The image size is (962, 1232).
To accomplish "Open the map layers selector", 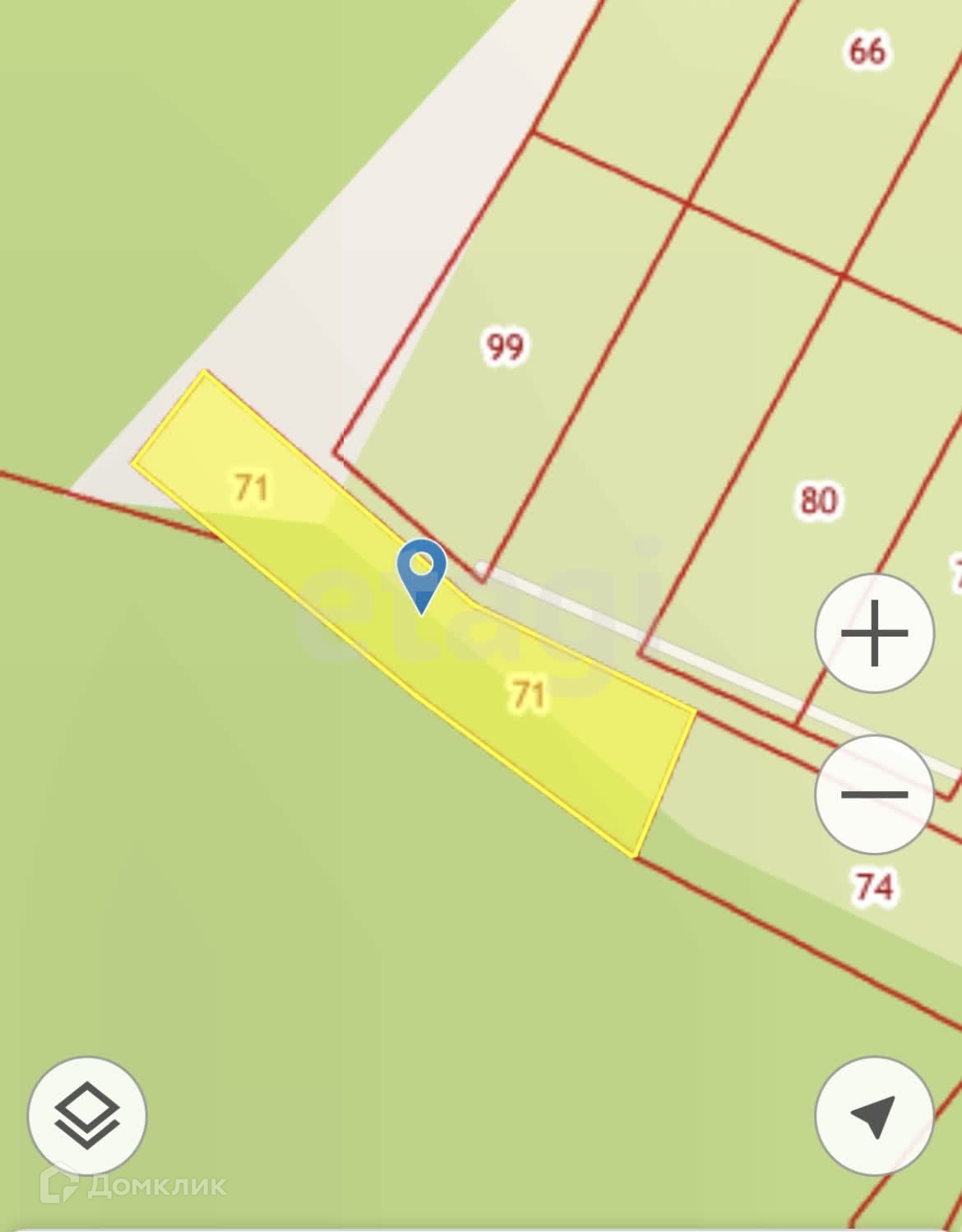I will 87,1116.
